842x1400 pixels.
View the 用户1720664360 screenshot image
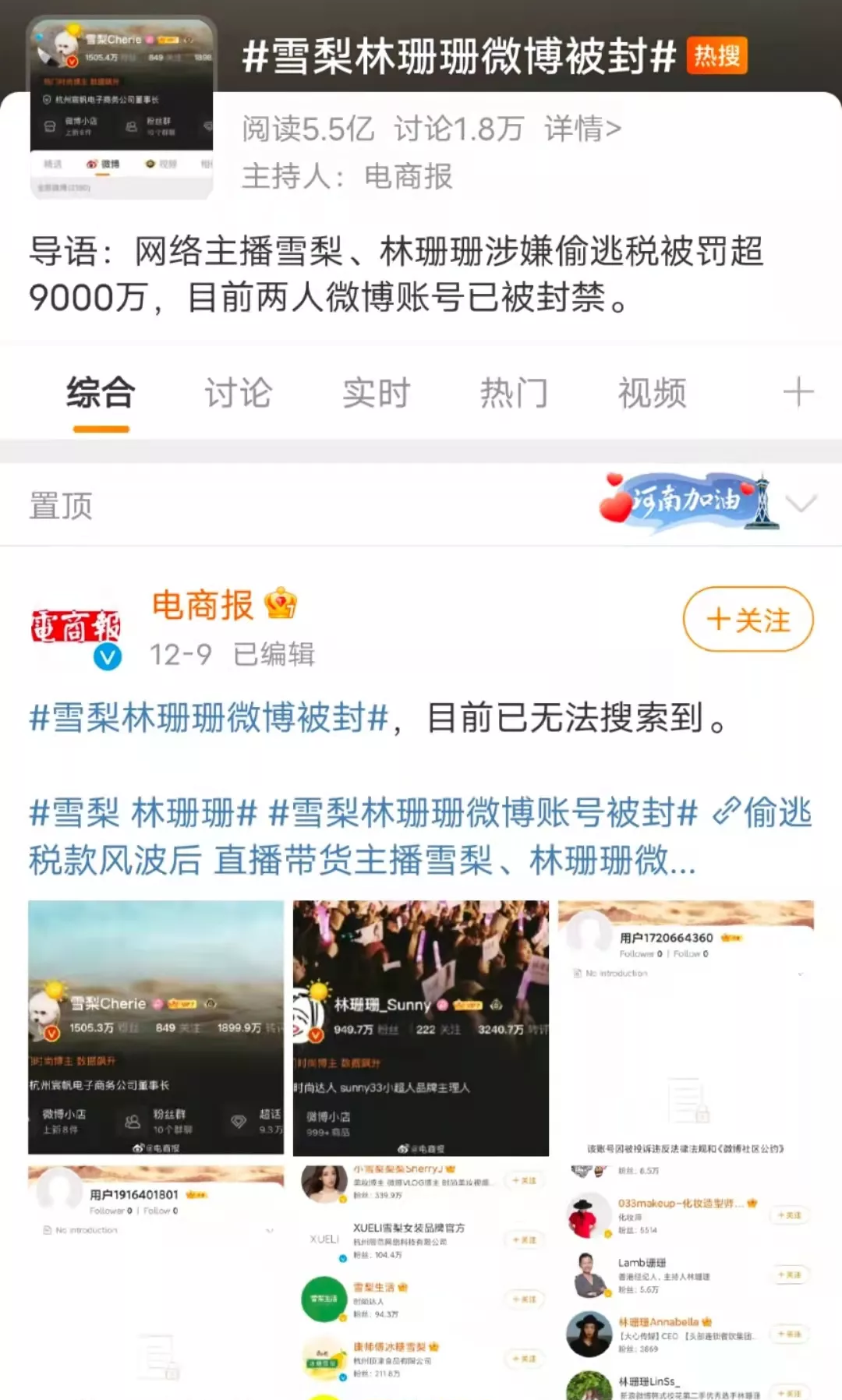[686, 1027]
